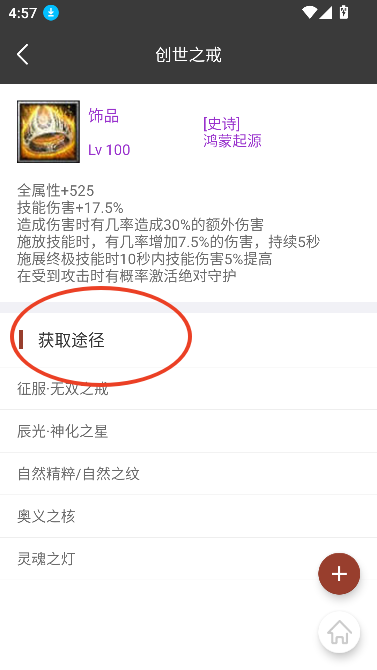Open the 奥义之核 entry
This screenshot has height=670, width=377.
click(x=188, y=516)
